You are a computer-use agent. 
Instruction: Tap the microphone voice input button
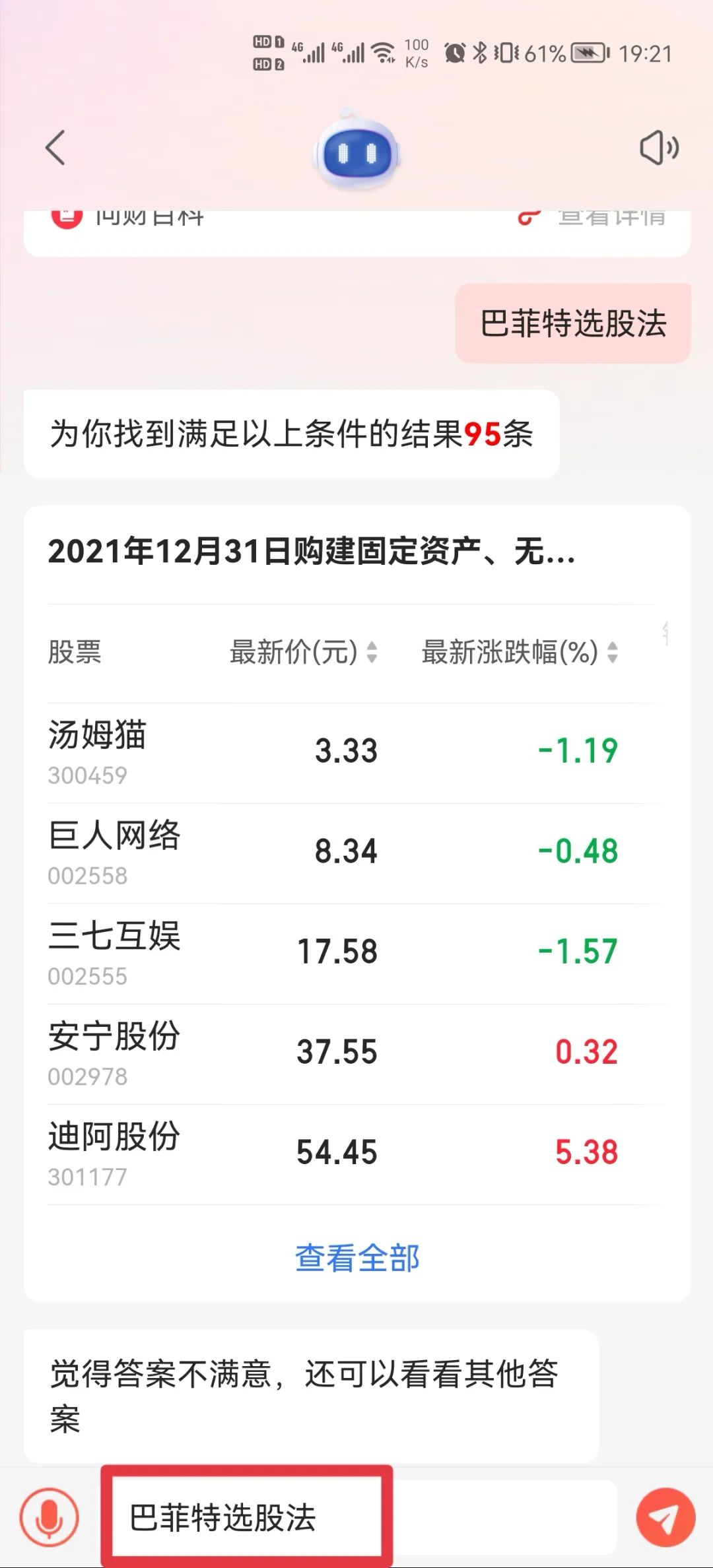click(50, 1517)
